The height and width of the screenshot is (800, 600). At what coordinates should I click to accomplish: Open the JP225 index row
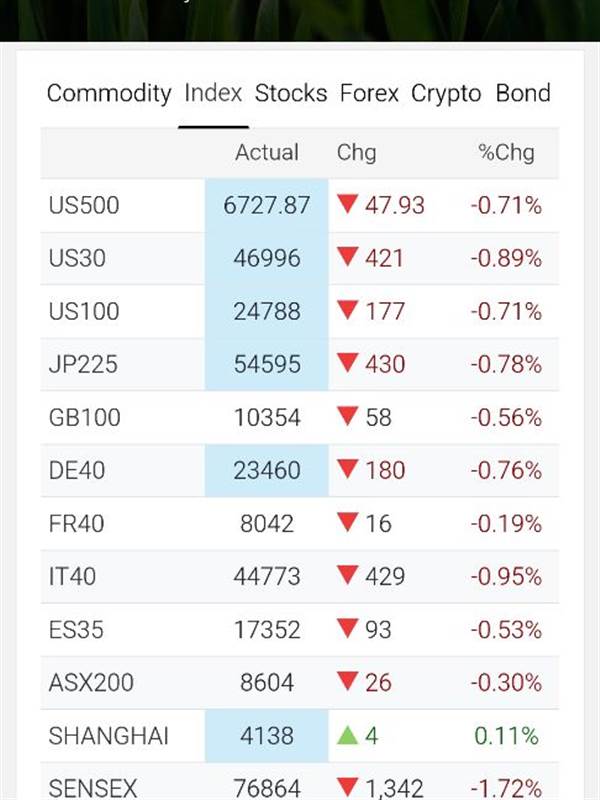pyautogui.click(x=83, y=365)
